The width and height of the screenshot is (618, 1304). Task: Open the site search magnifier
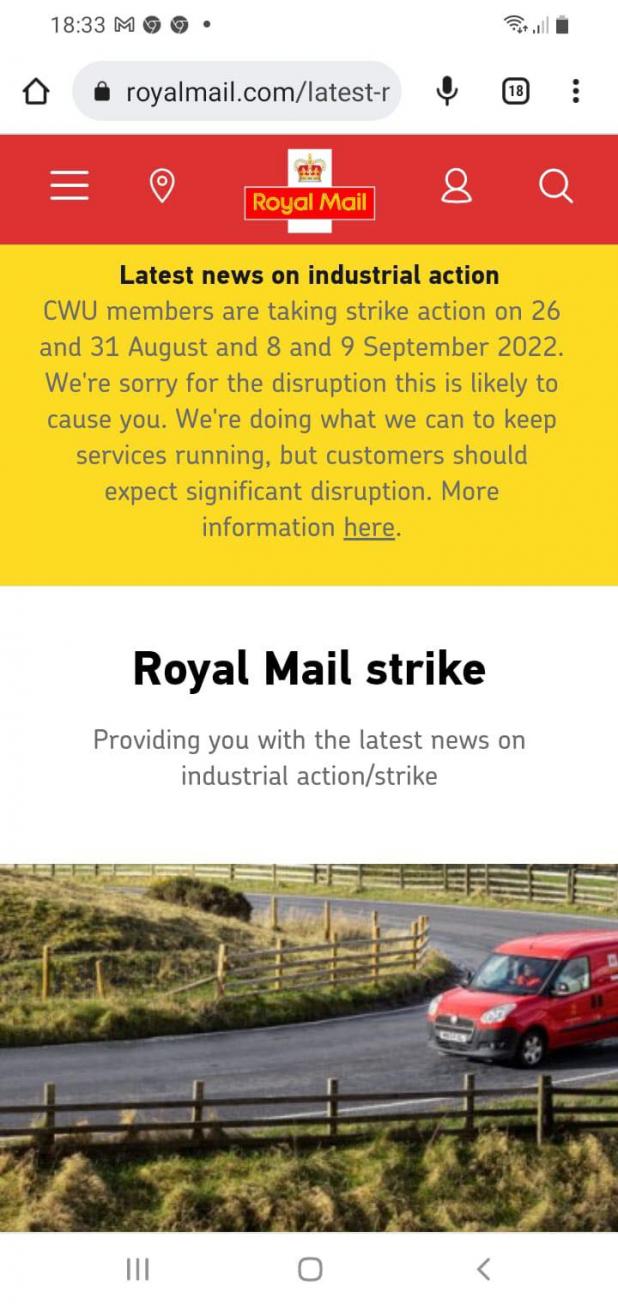click(555, 186)
